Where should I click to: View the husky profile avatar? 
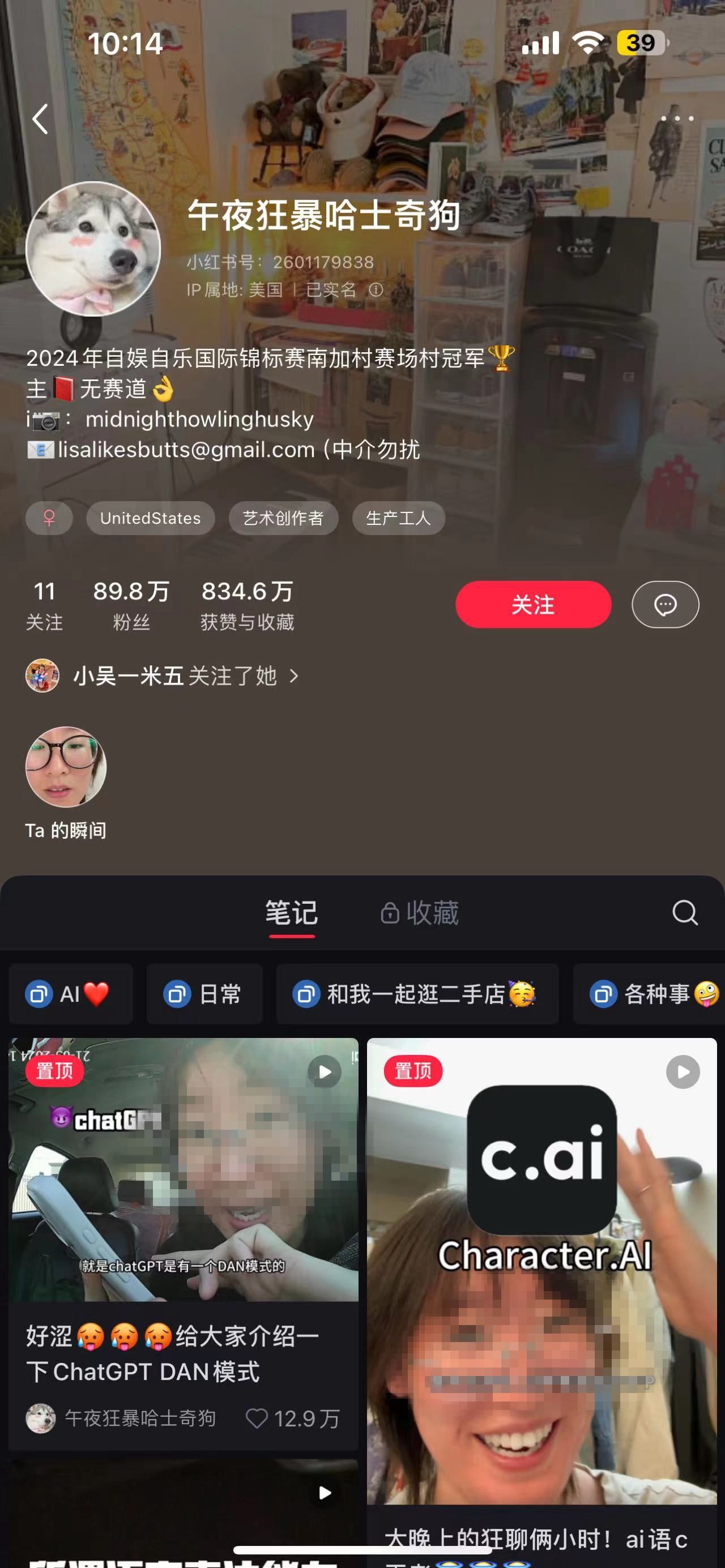click(x=93, y=249)
